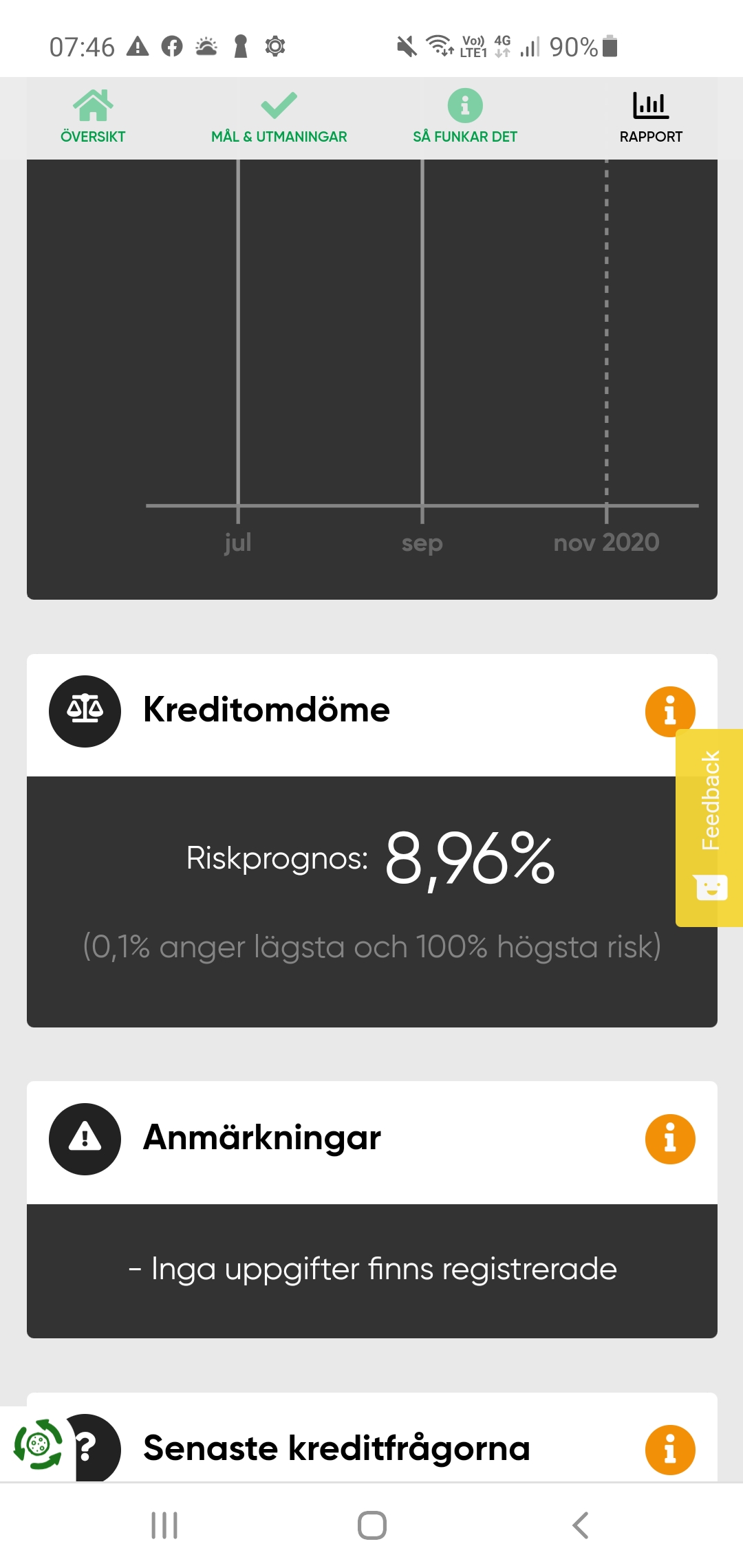Open the yellow Feedback side tab
This screenshot has width=743, height=1568.
[710, 827]
